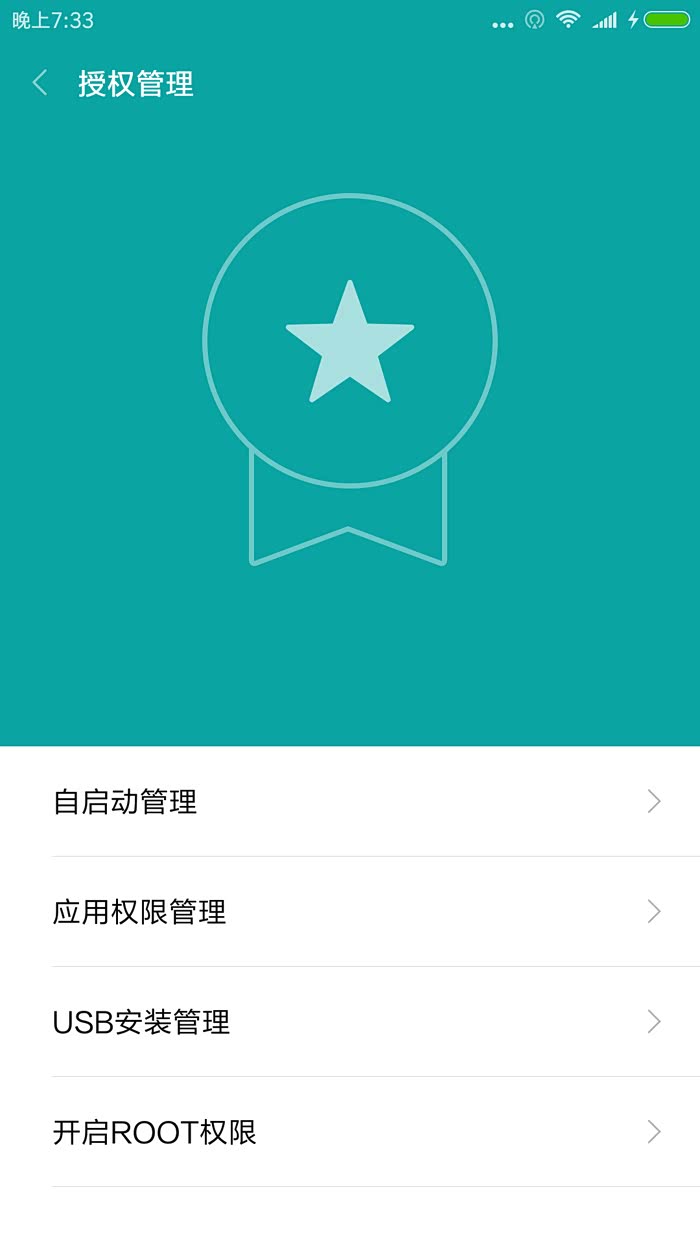Select 开启ROOT权限 option
This screenshot has height=1244, width=700.
(x=350, y=1131)
